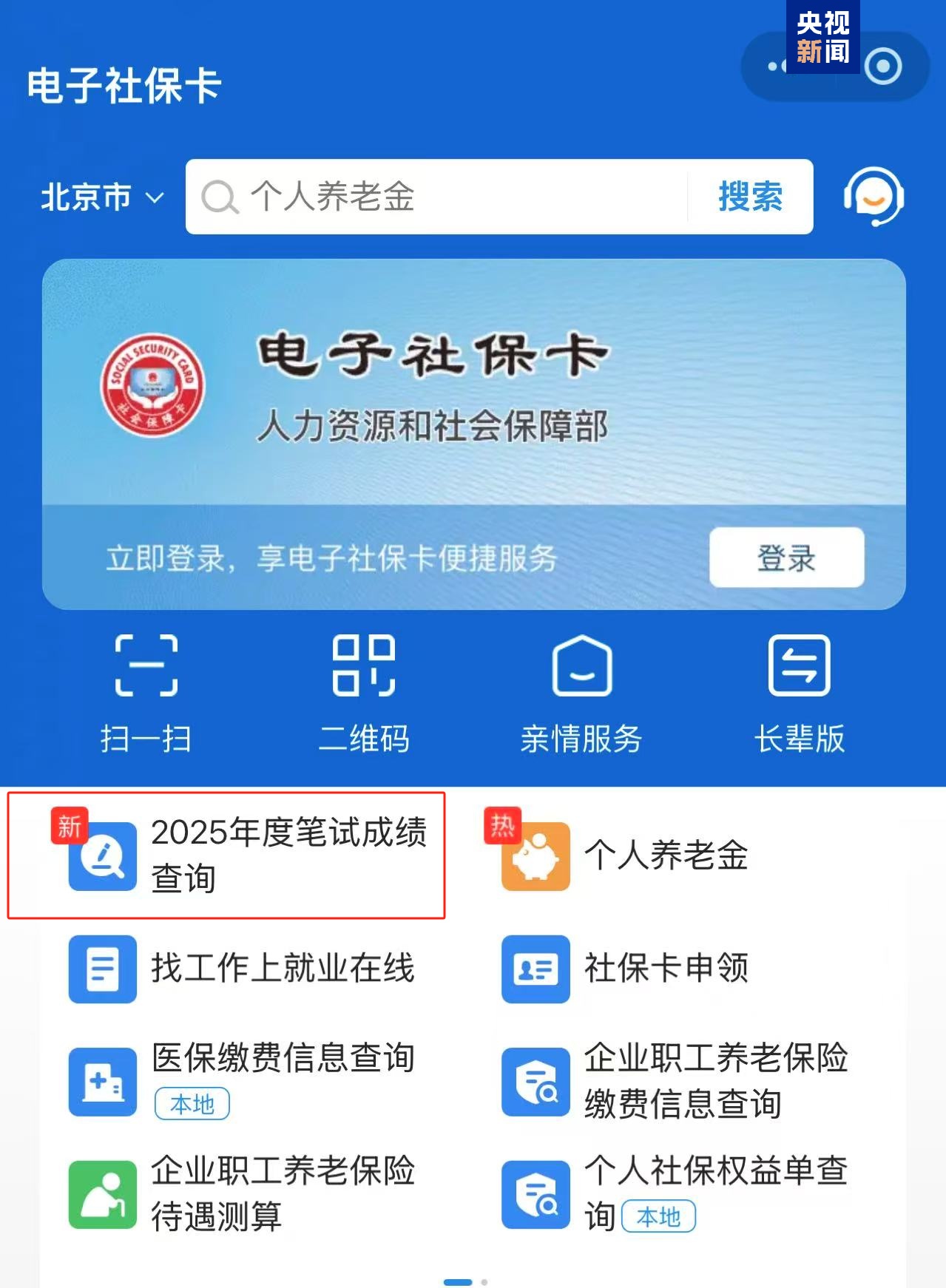Open 扫一扫 scanner

tap(146, 693)
